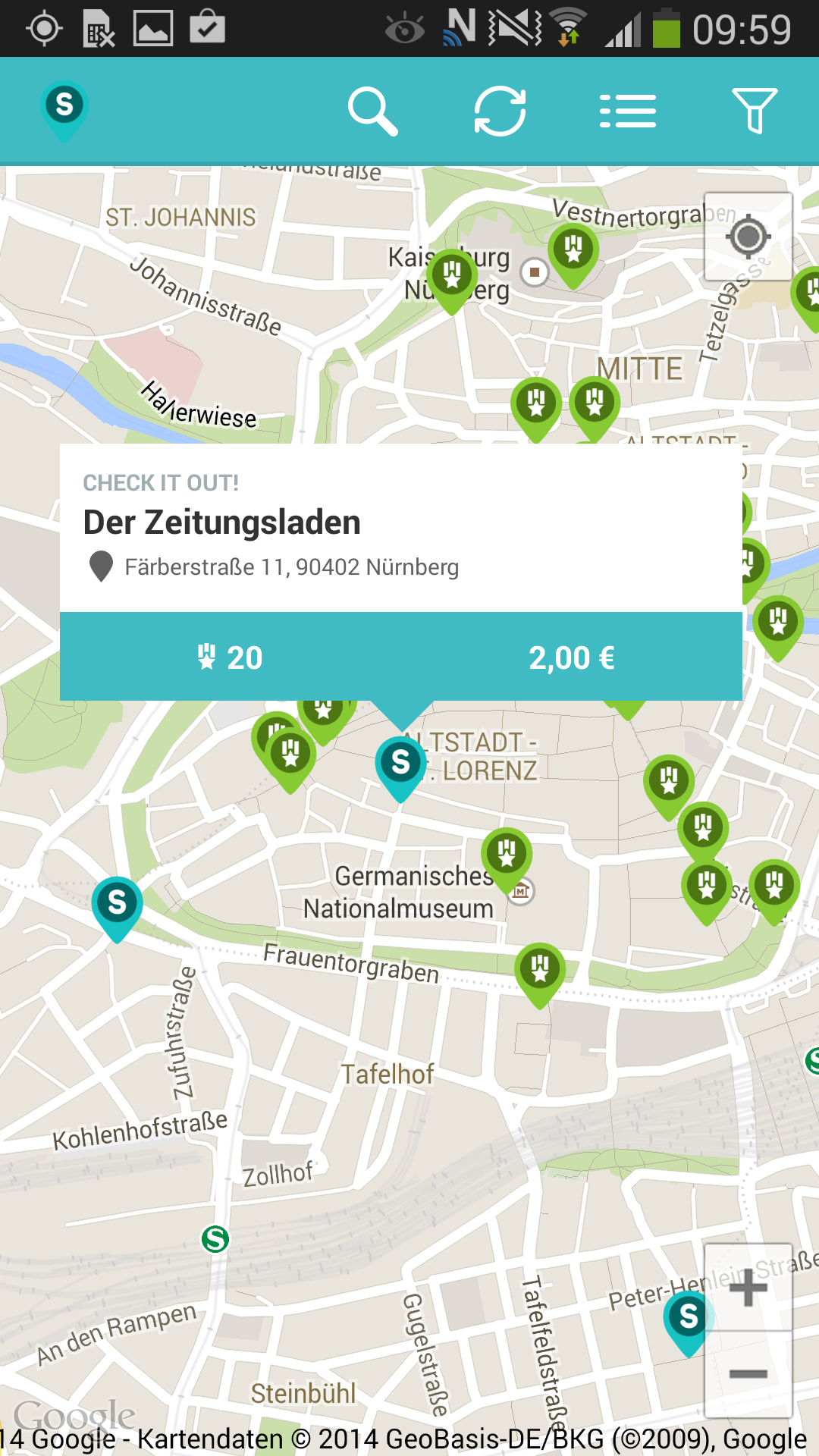Select green marker near Germanisches Nationalmuseum
The image size is (819, 1456).
(507, 855)
